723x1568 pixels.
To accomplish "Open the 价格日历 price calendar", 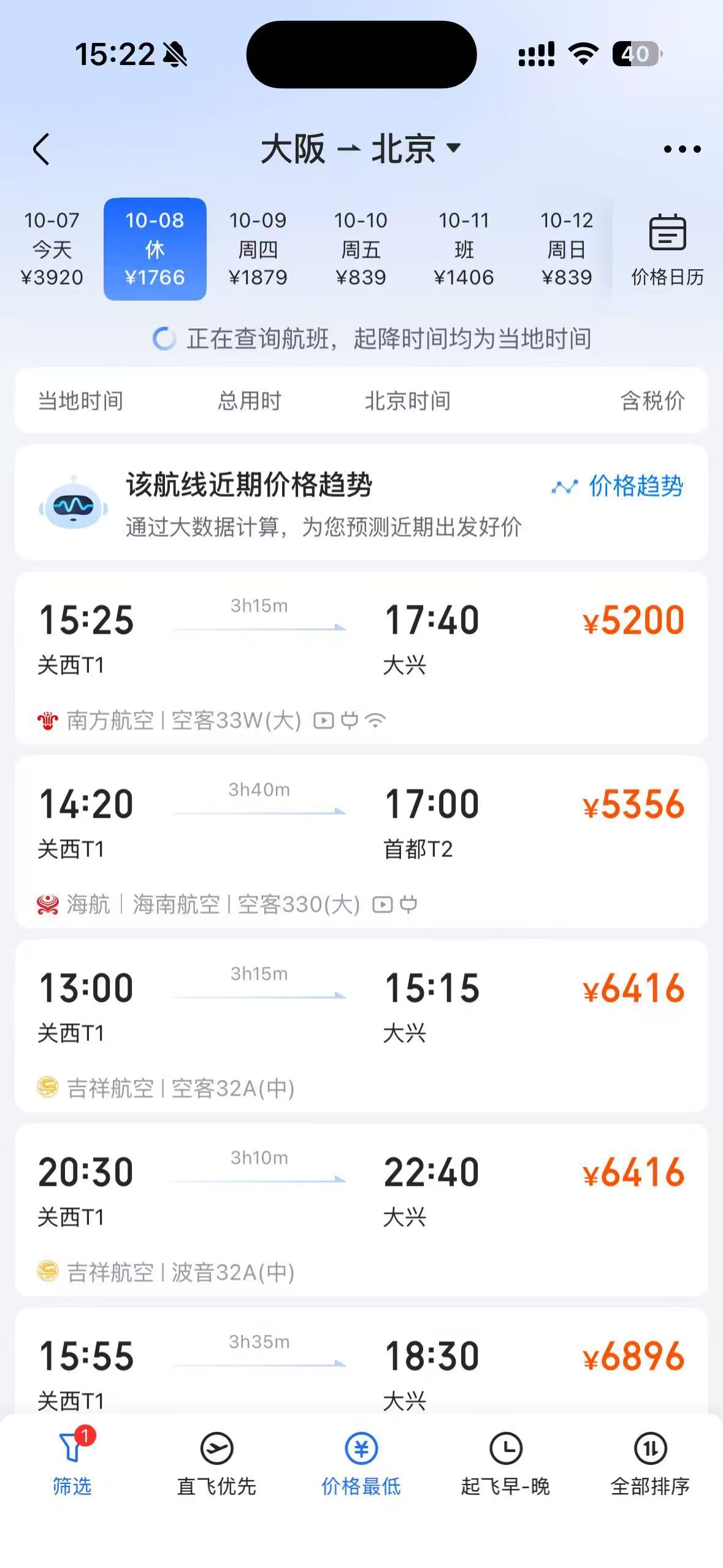I will coord(667,249).
